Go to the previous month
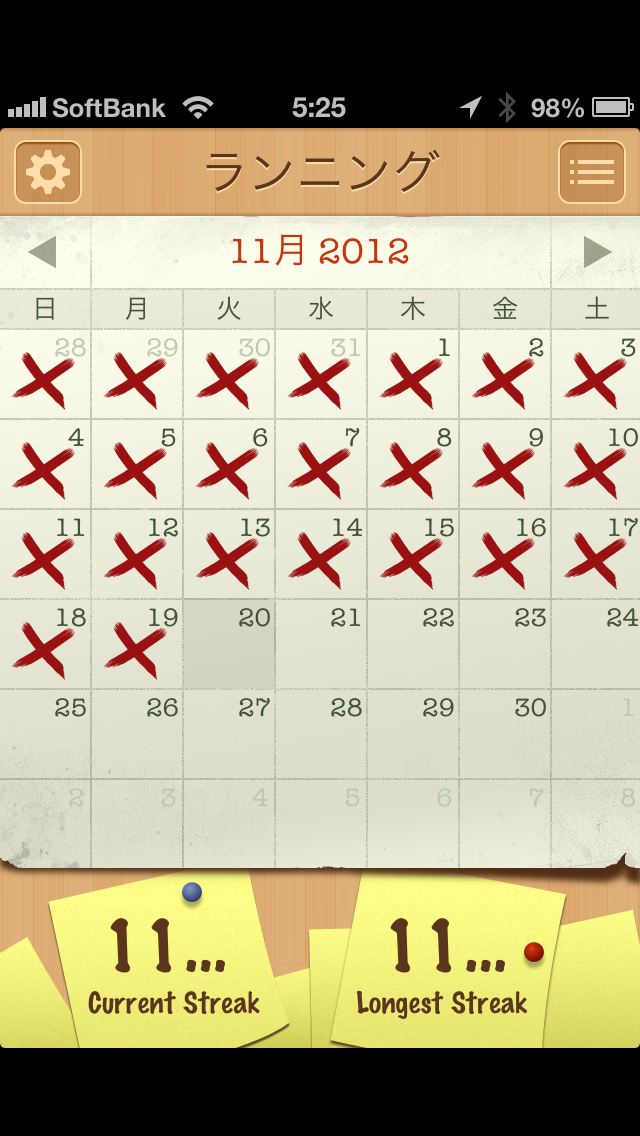This screenshot has height=1136, width=640. [x=42, y=252]
